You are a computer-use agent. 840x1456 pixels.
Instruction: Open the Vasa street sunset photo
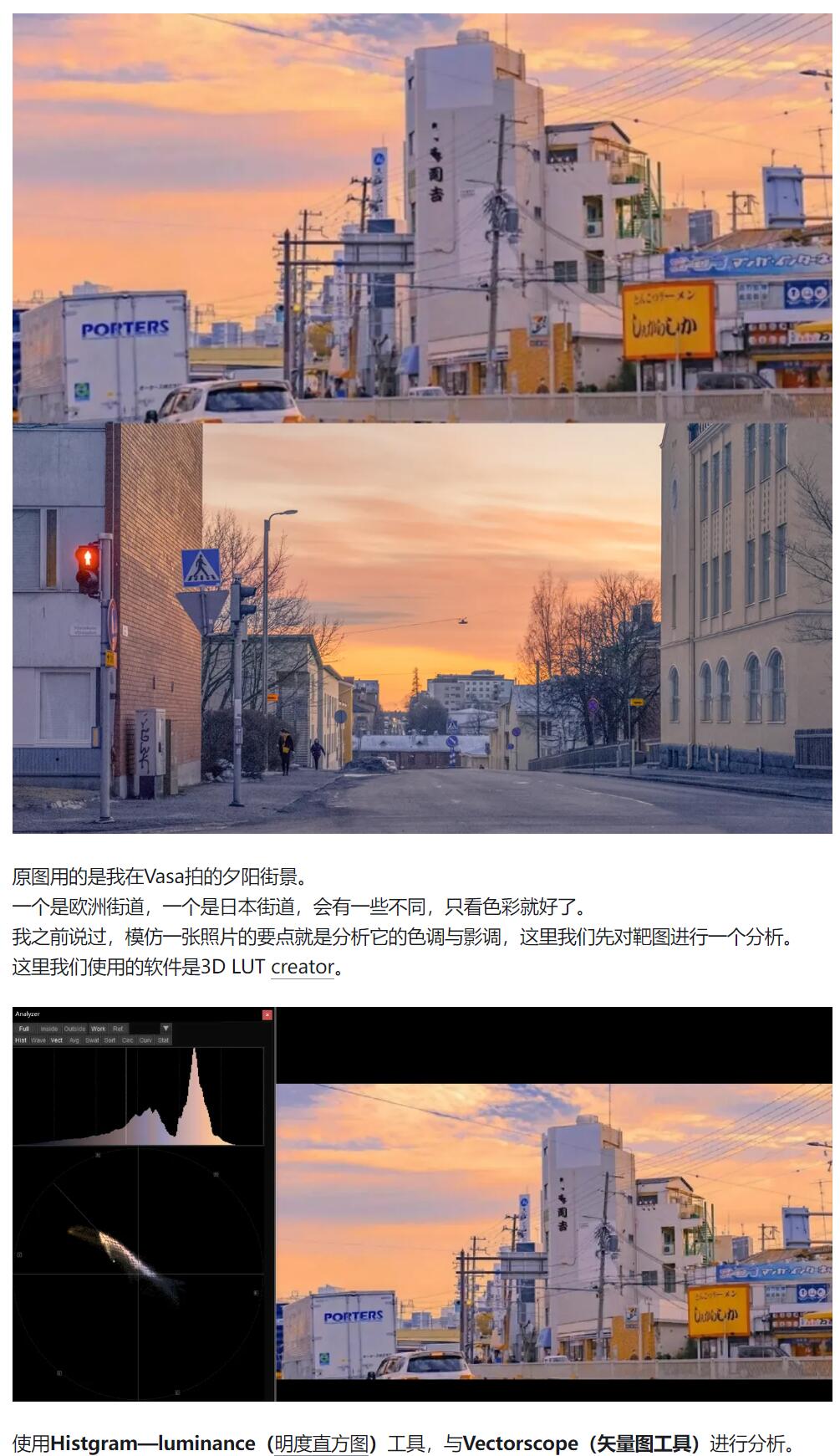pyautogui.click(x=422, y=628)
